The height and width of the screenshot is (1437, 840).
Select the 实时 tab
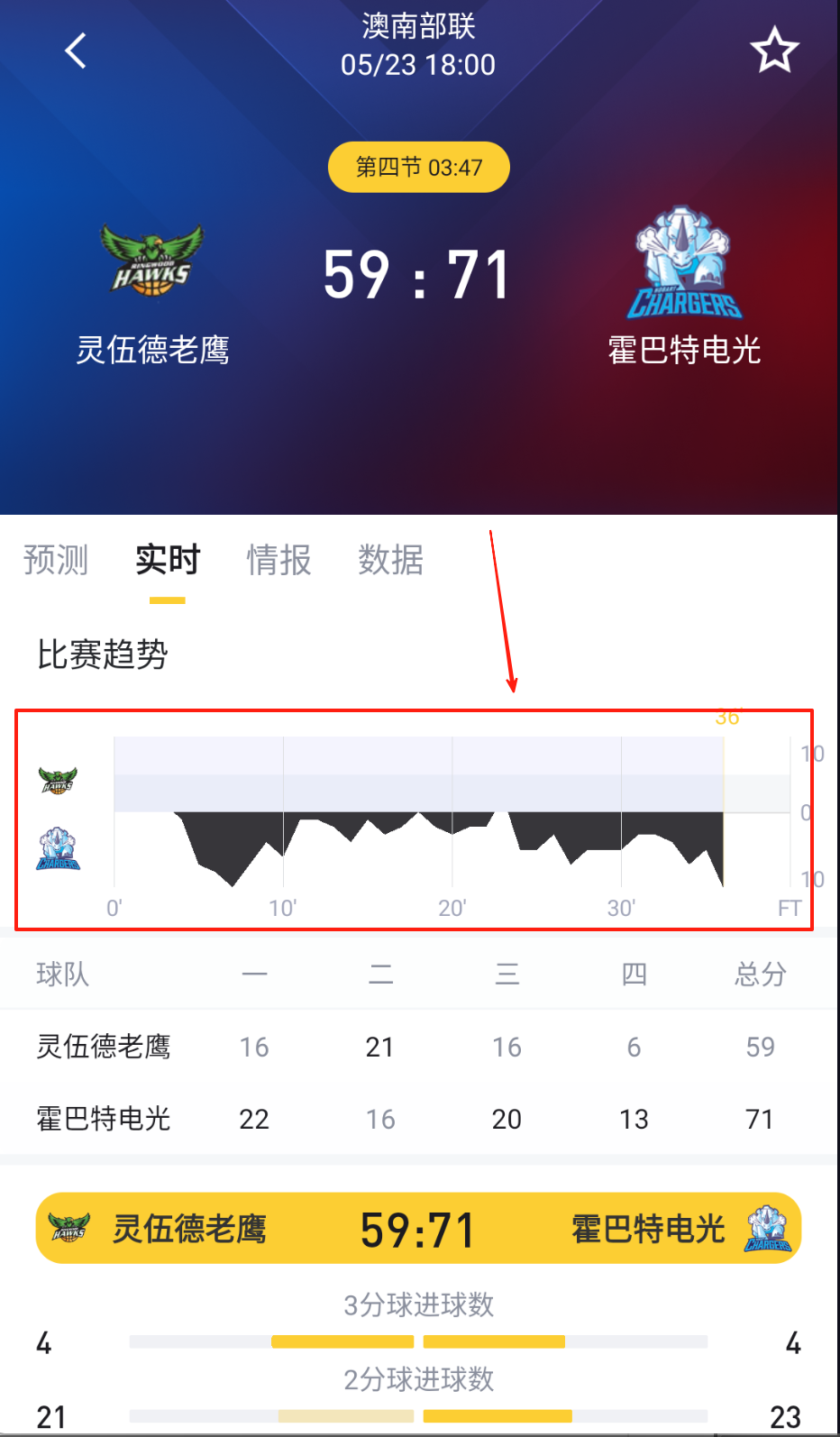coord(168,560)
